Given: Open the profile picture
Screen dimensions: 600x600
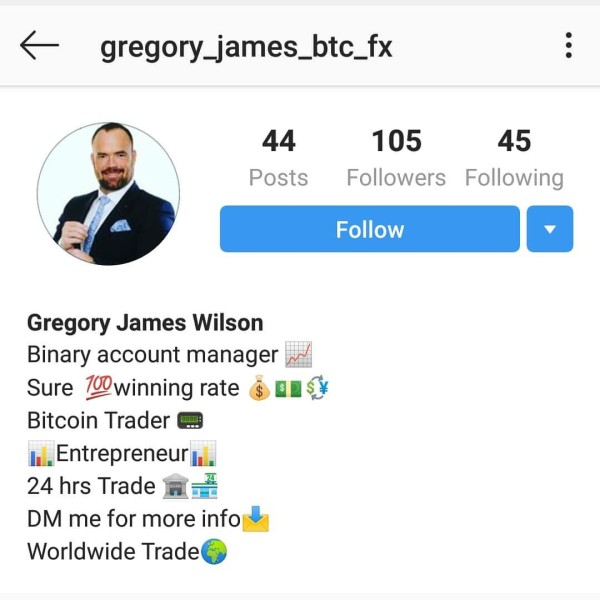Looking at the screenshot, I should (x=108, y=194).
